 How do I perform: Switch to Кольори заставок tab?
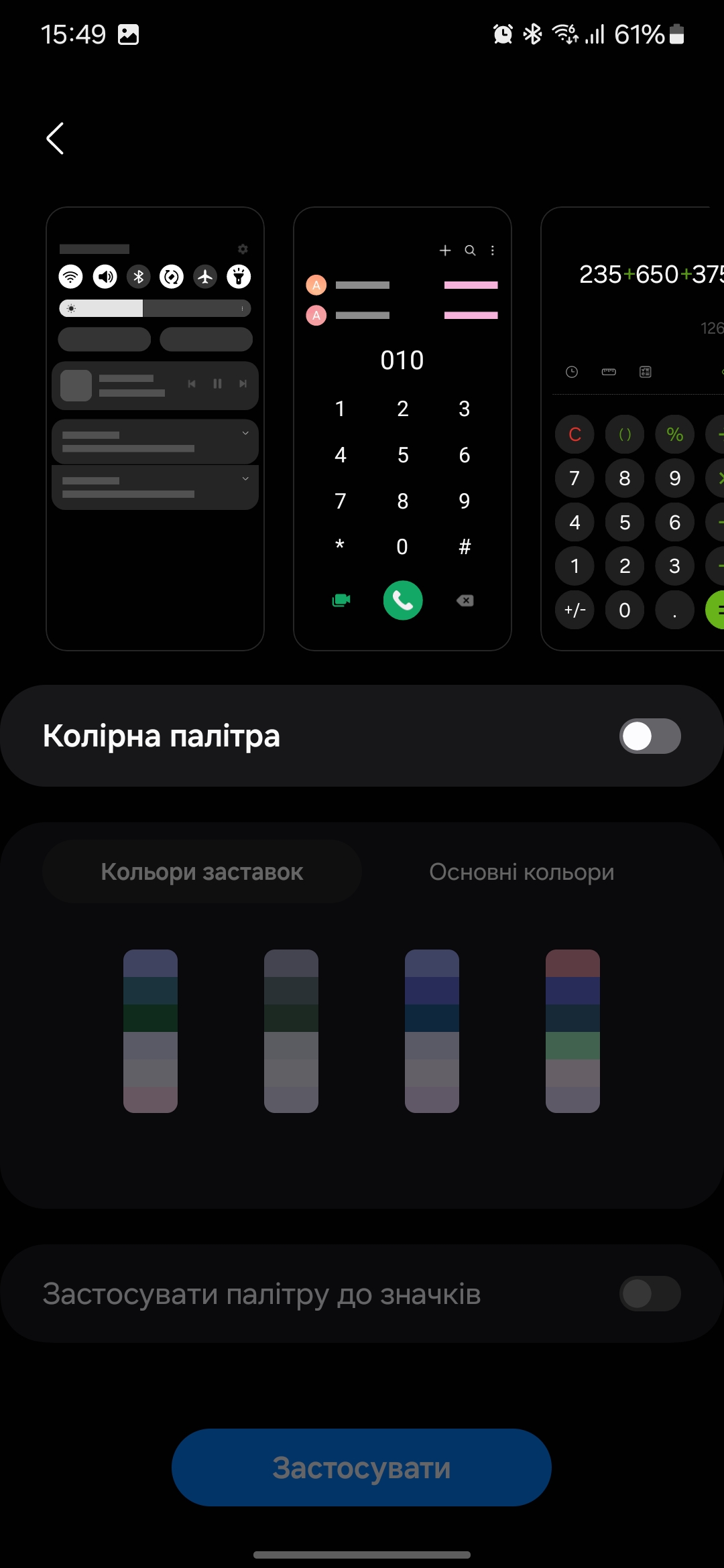pos(202,872)
